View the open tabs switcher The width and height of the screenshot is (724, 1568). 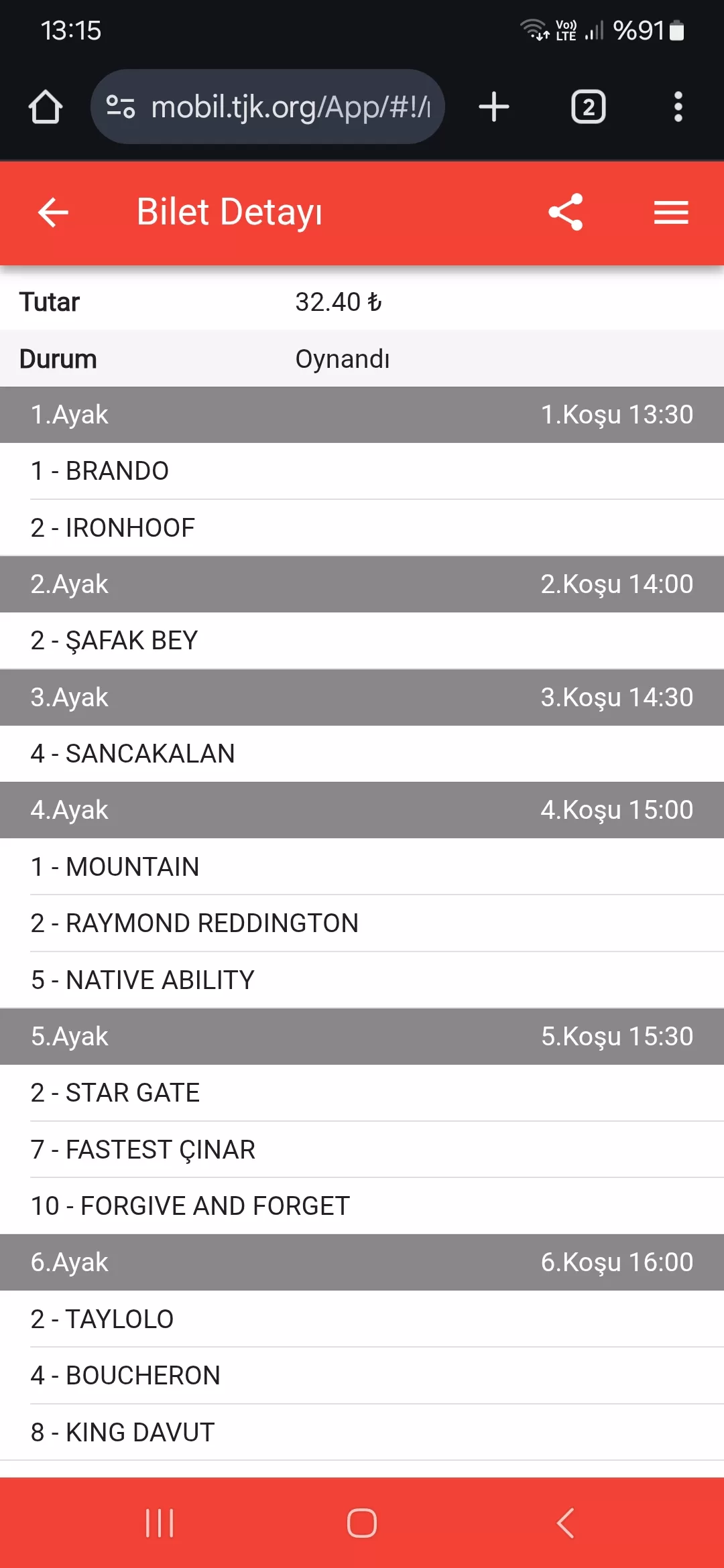click(x=588, y=107)
